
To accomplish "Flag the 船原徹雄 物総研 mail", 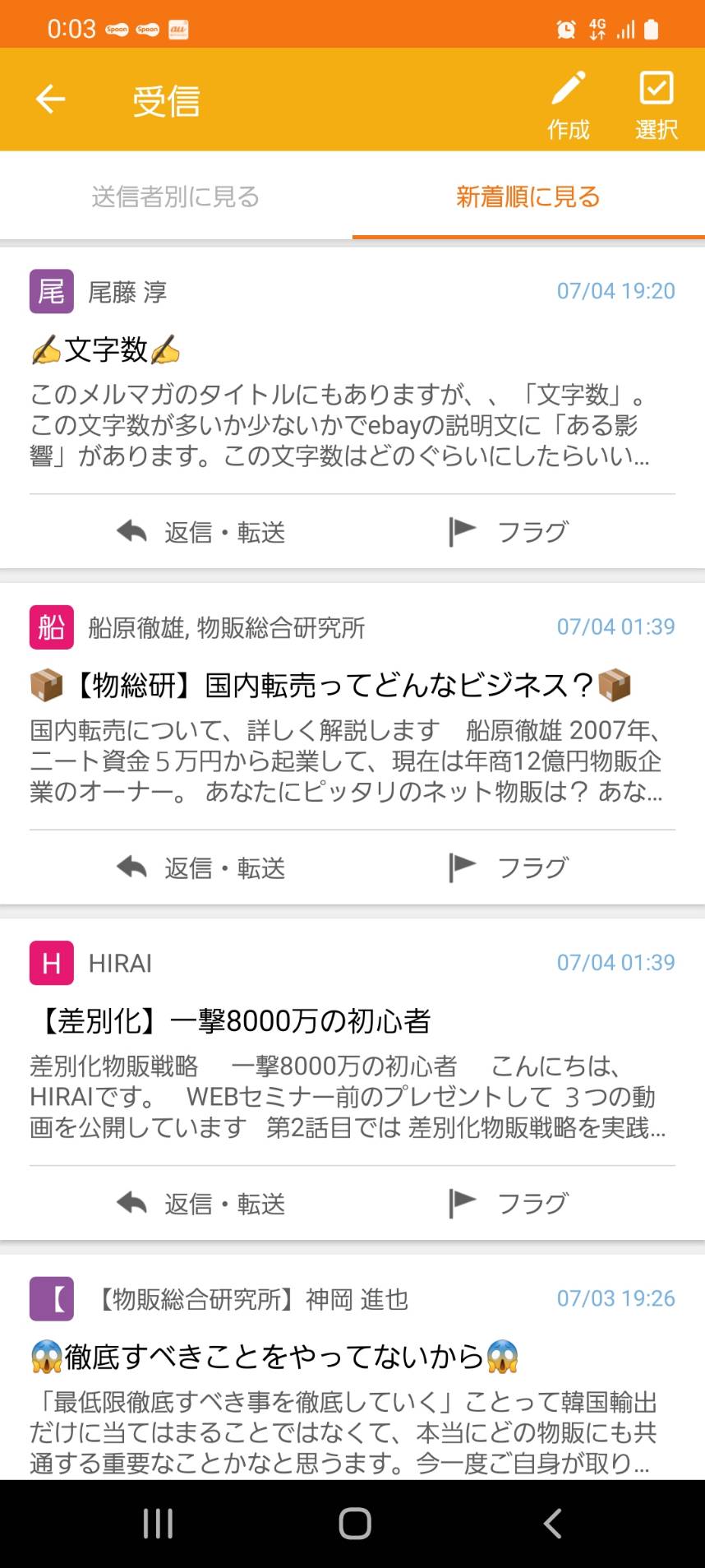I will pos(509,867).
